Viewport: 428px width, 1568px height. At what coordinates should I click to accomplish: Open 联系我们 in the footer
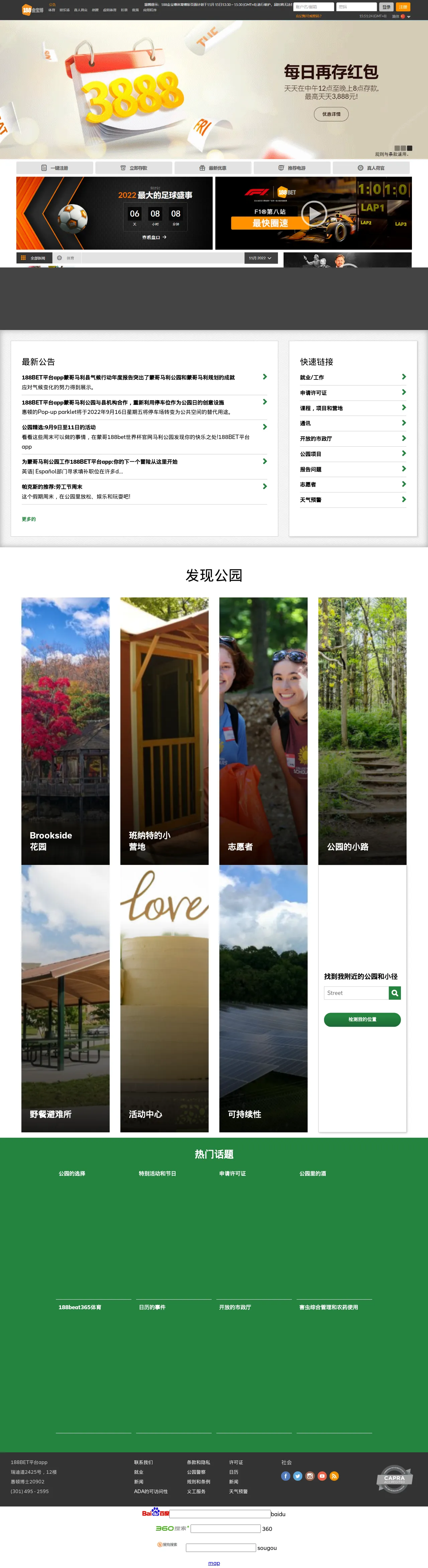point(144,1462)
